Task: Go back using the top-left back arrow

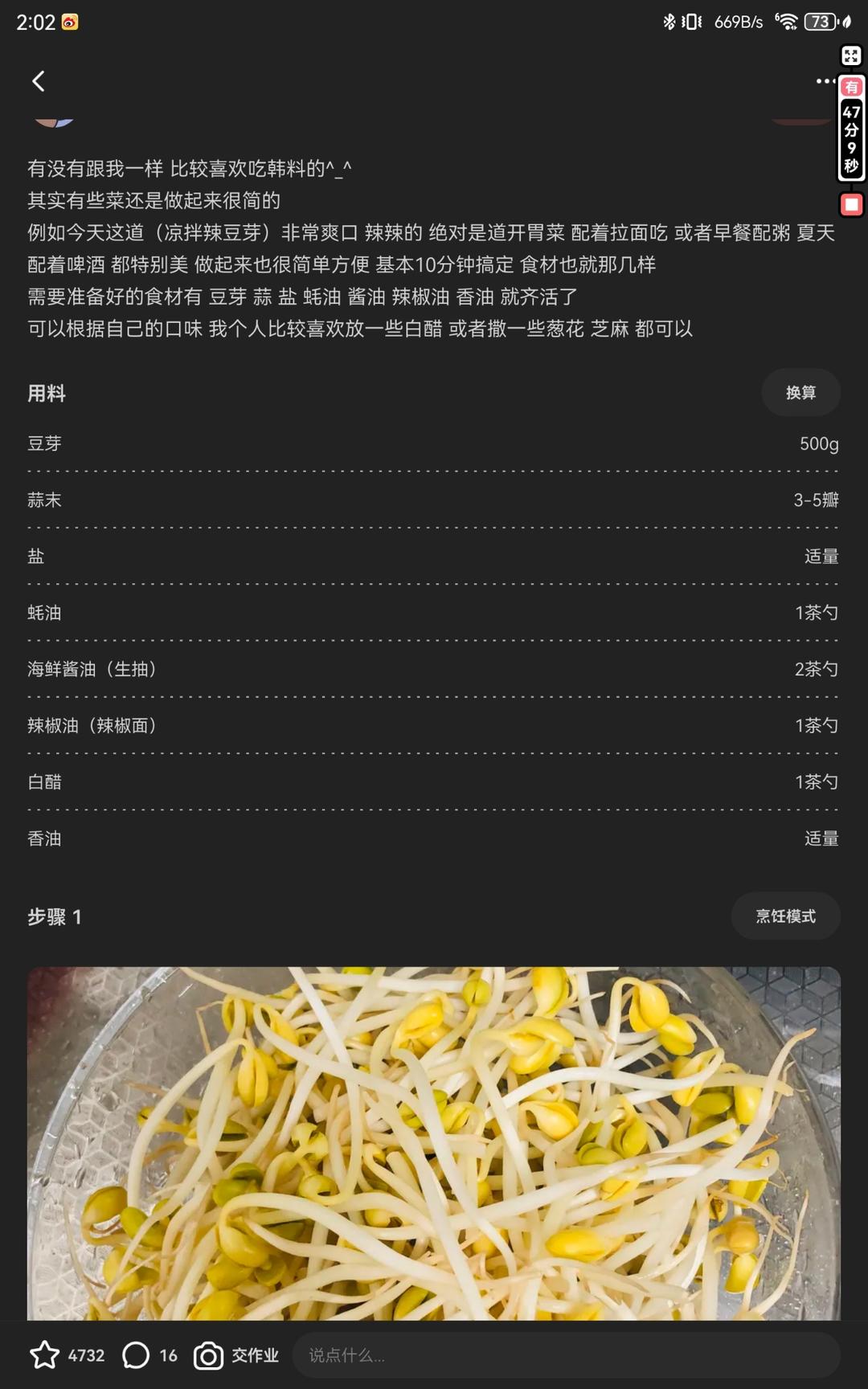Action: 38,81
